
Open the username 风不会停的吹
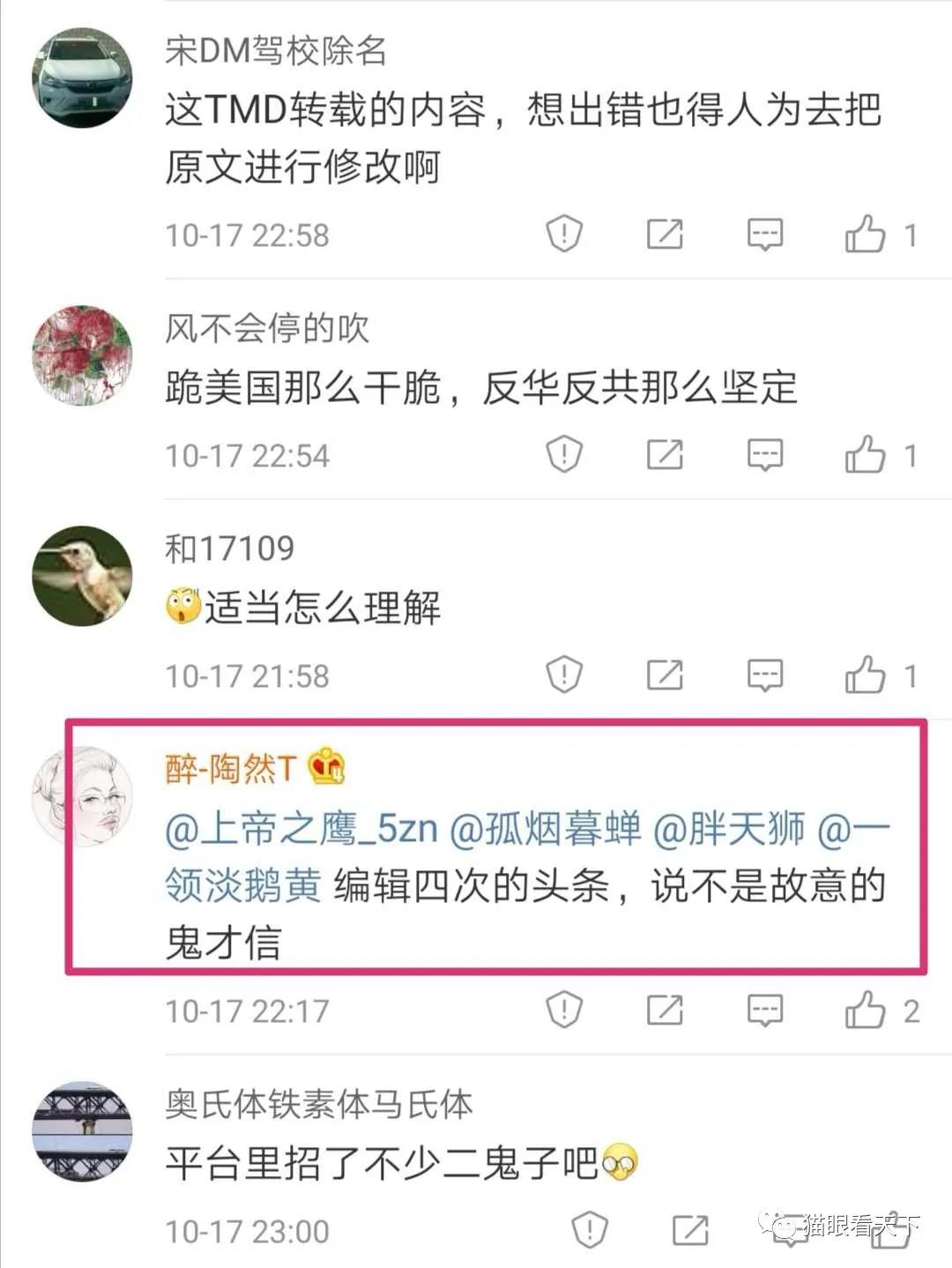(x=266, y=329)
